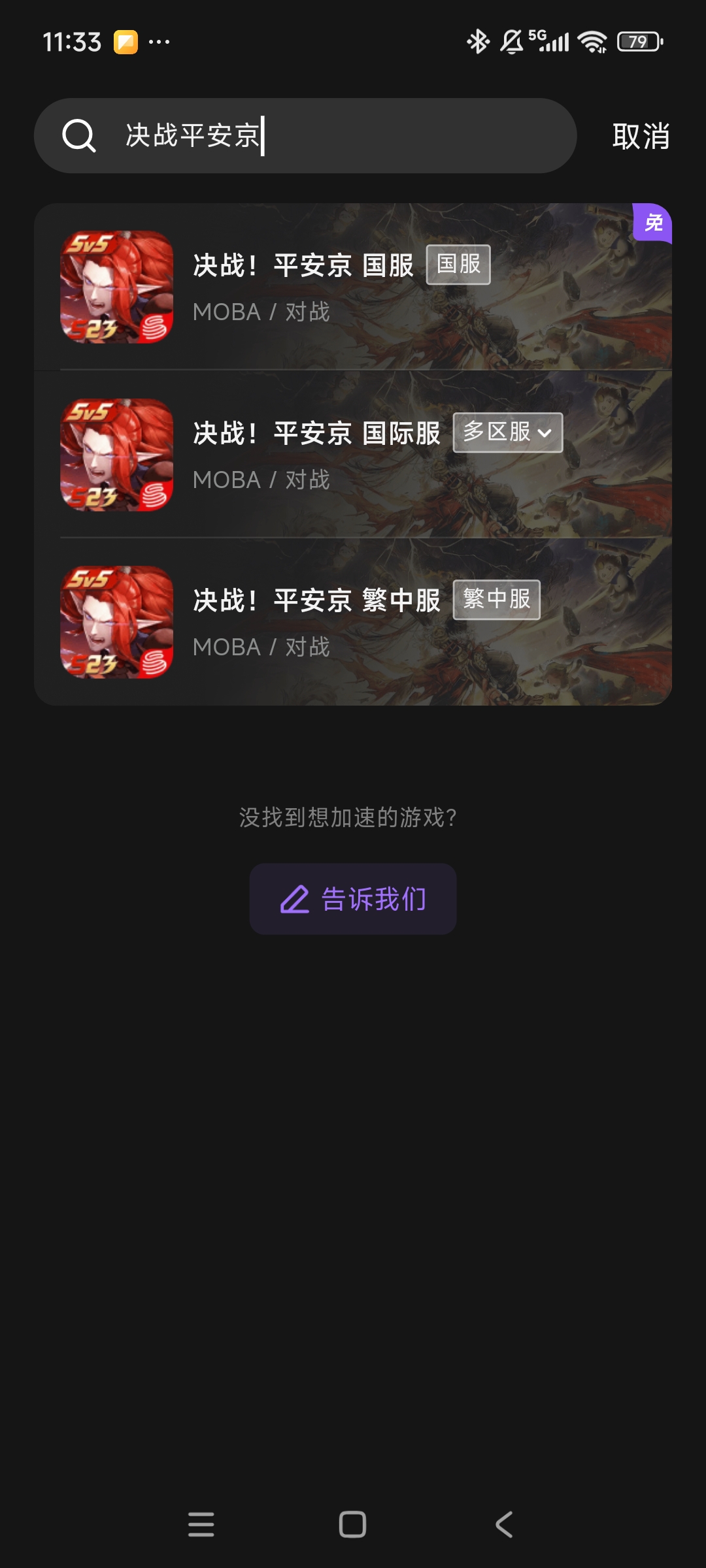This screenshot has width=706, height=1568.
Task: Click the search magnifier icon
Action: pos(78,135)
